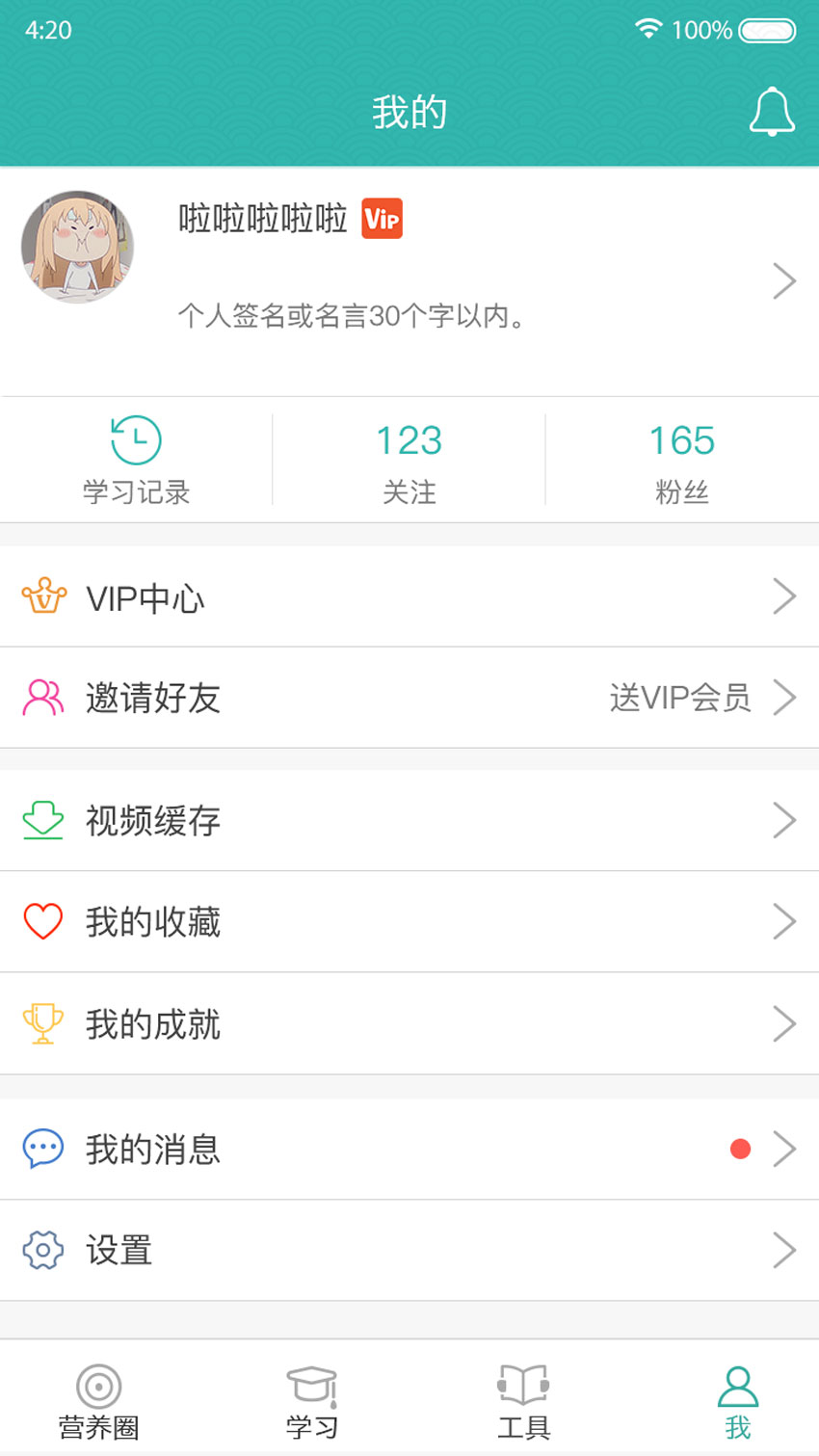Screen dimensions: 819x1456
Task: Click the 设置 gear icon
Action: 40,1250
